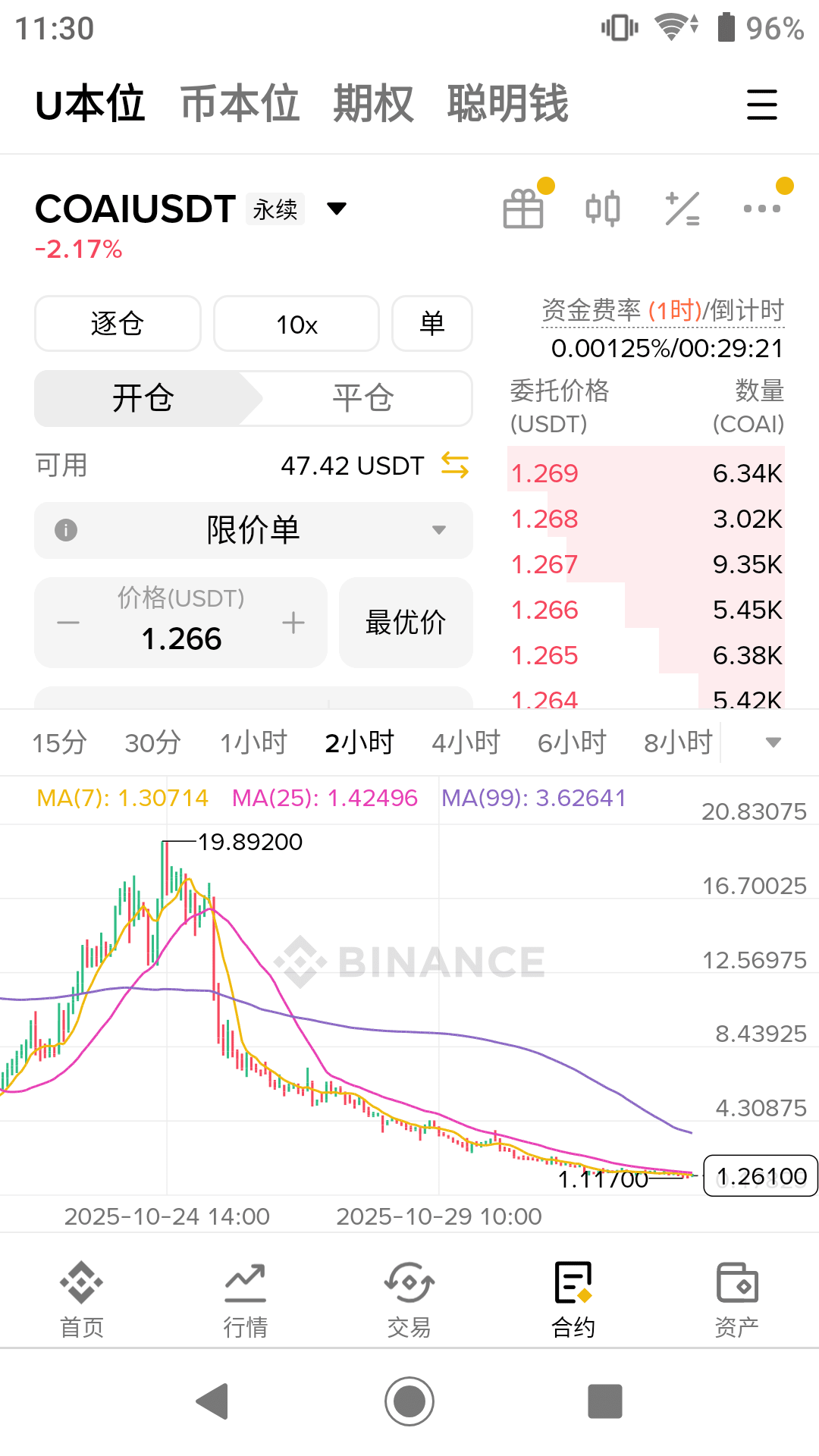
Task: Select the 4小时 chart interval
Action: point(466,742)
